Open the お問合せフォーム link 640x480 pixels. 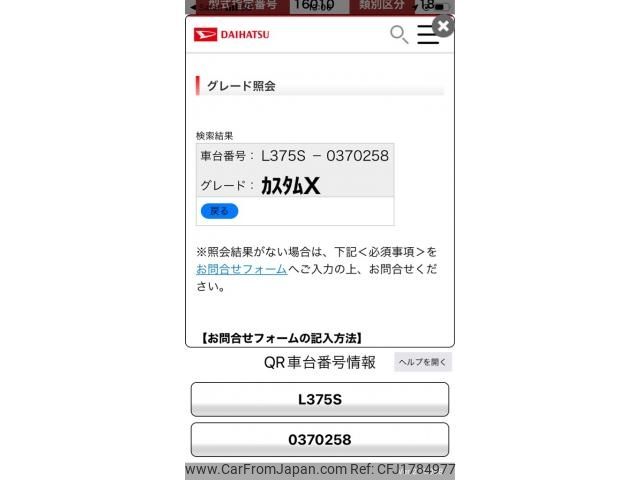[241, 269]
